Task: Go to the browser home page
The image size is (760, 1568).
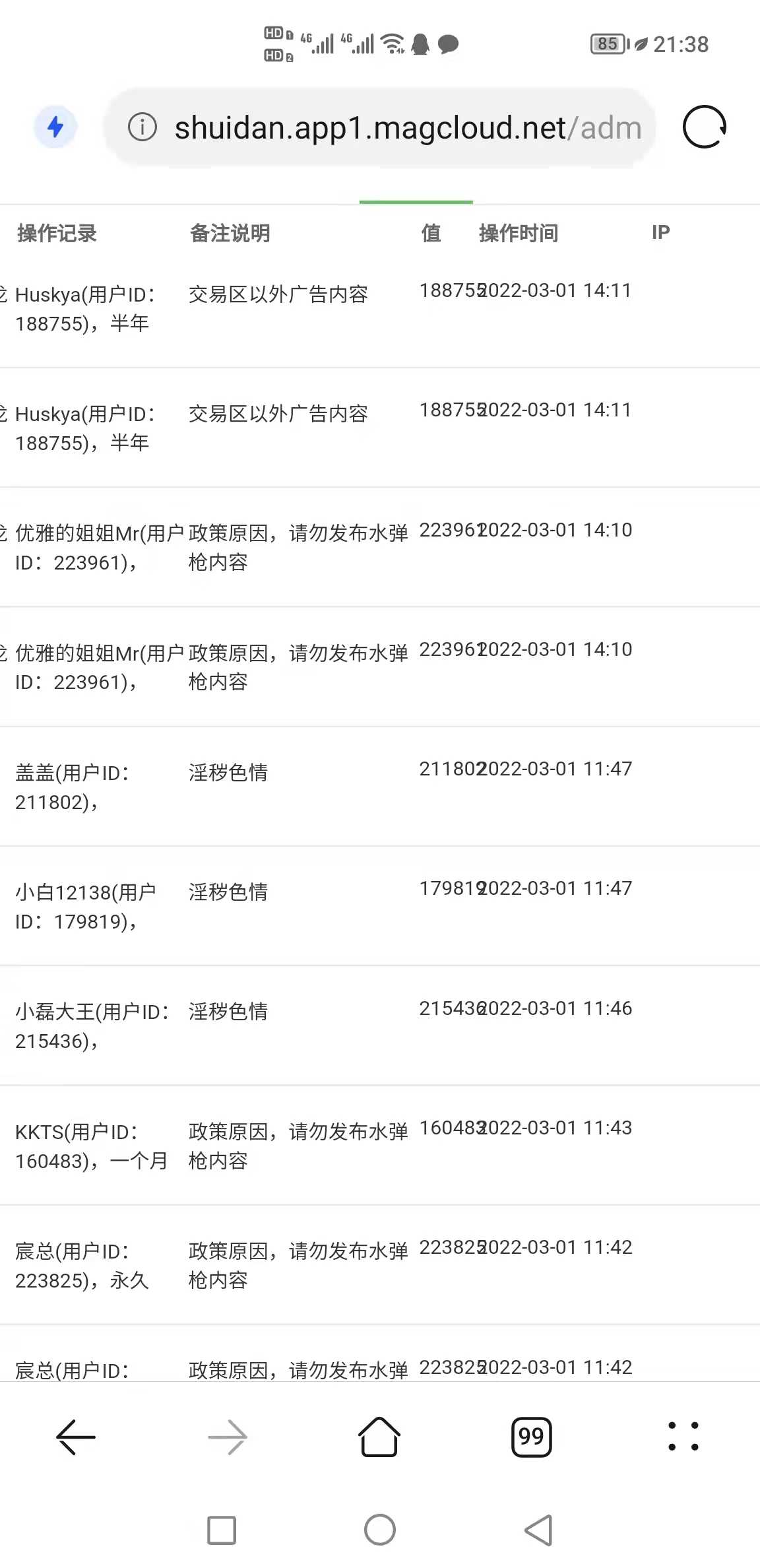Action: (379, 1436)
